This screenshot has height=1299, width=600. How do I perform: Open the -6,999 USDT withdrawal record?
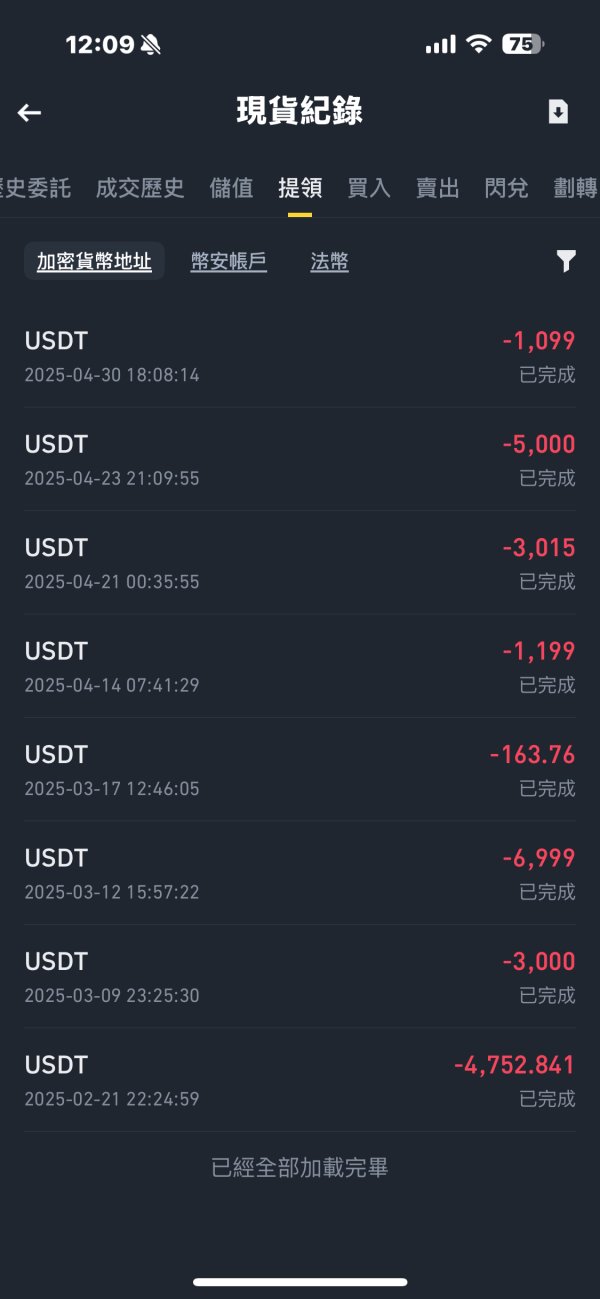pos(300,873)
